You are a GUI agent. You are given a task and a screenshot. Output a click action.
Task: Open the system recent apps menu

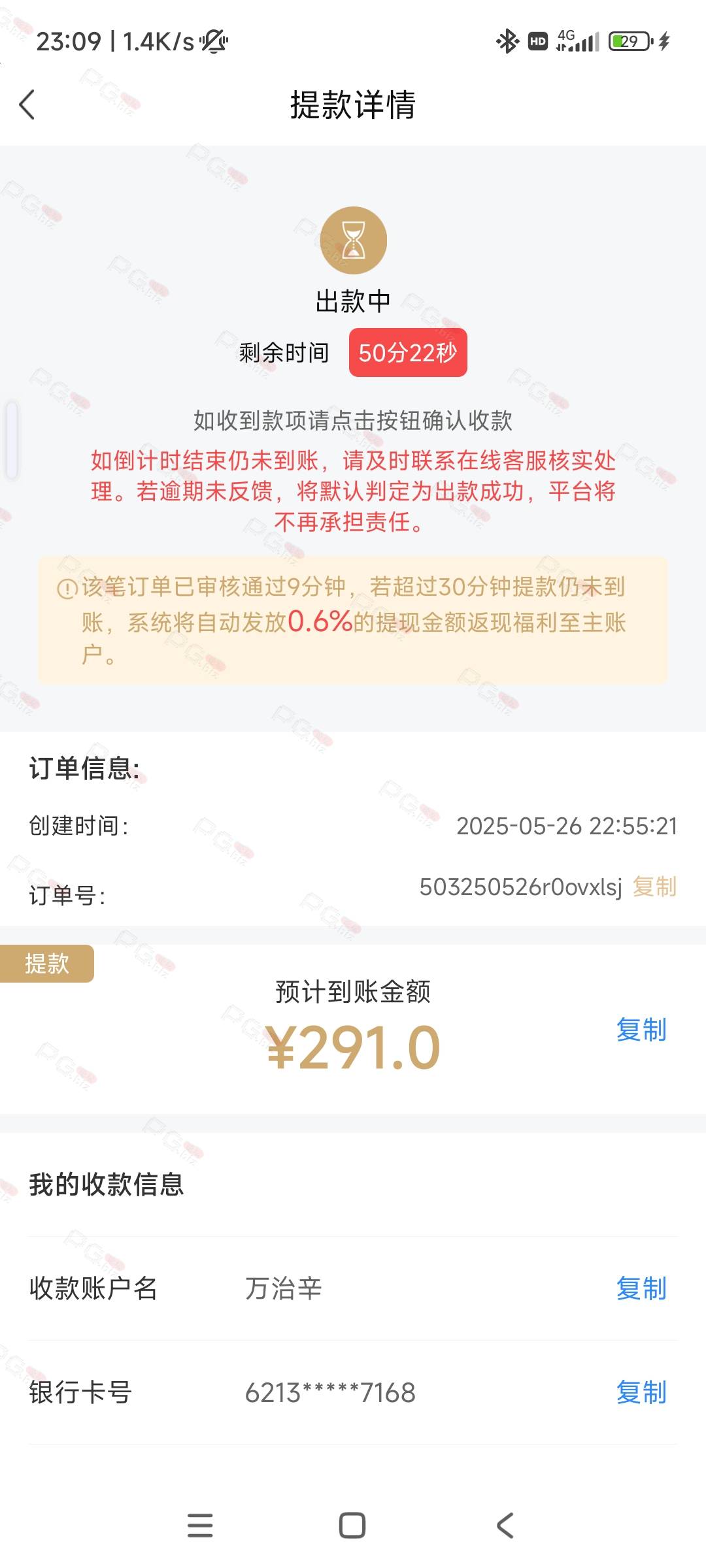[x=200, y=1526]
